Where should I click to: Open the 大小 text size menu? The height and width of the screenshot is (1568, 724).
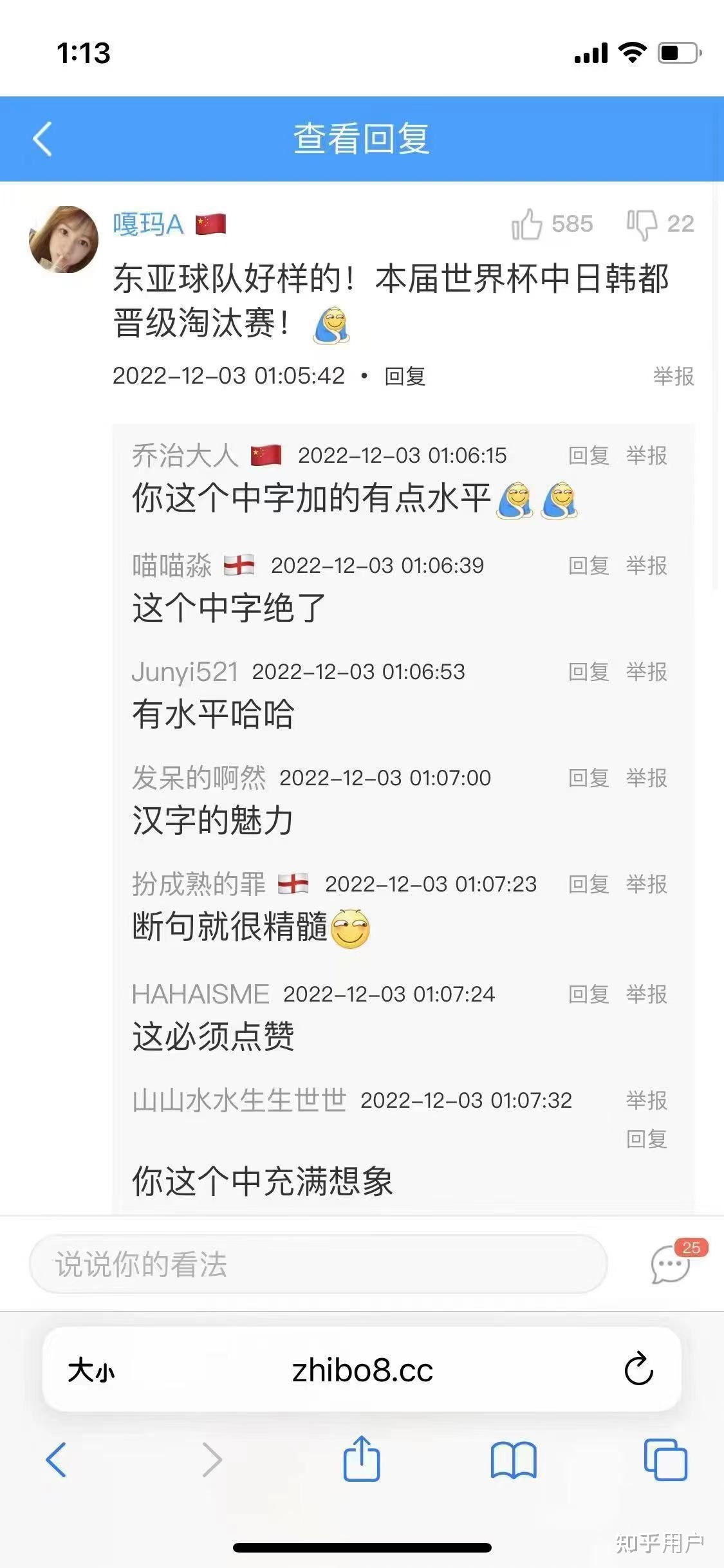[x=91, y=1370]
